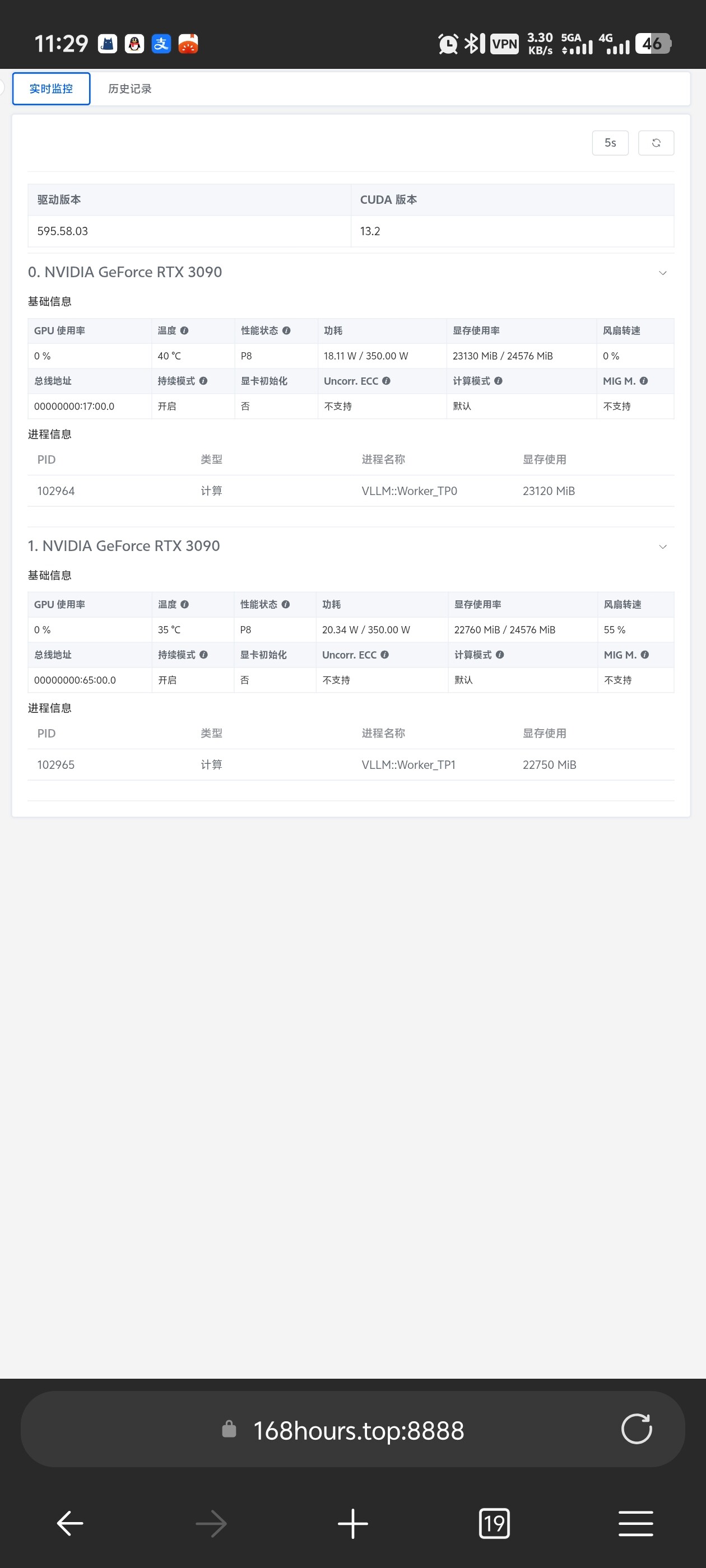Tap the info icon next to GPU 0 温度

(184, 330)
